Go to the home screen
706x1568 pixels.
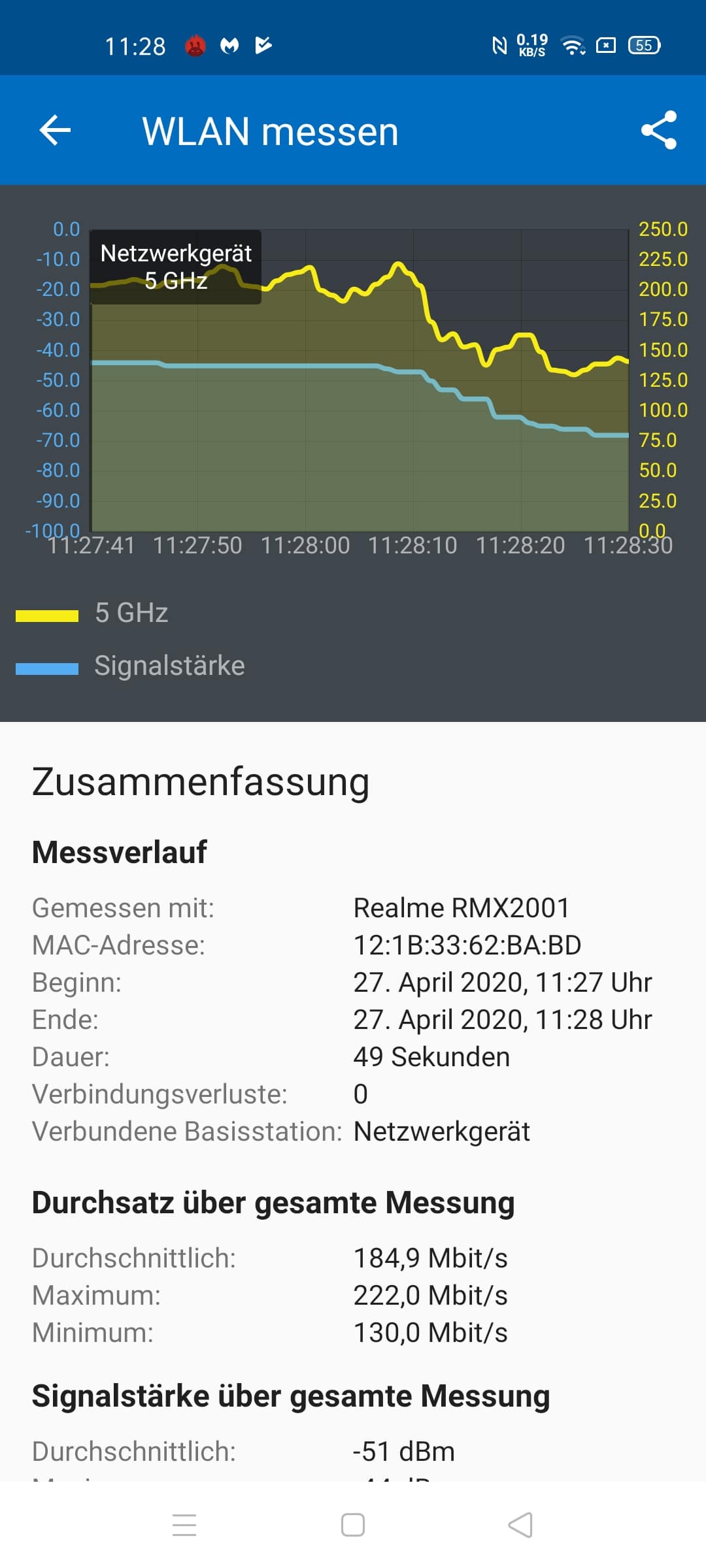(353, 1525)
